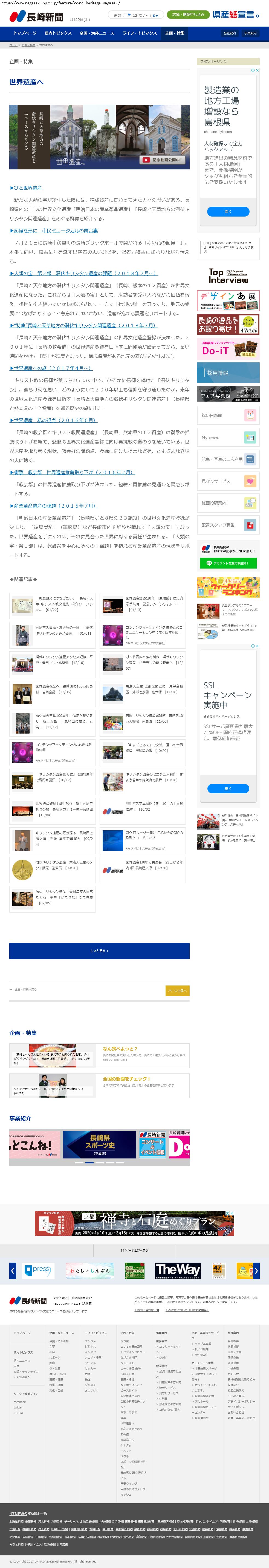Open the 会社案内 link in the header
The image size is (269, 1568).
tap(230, 33)
